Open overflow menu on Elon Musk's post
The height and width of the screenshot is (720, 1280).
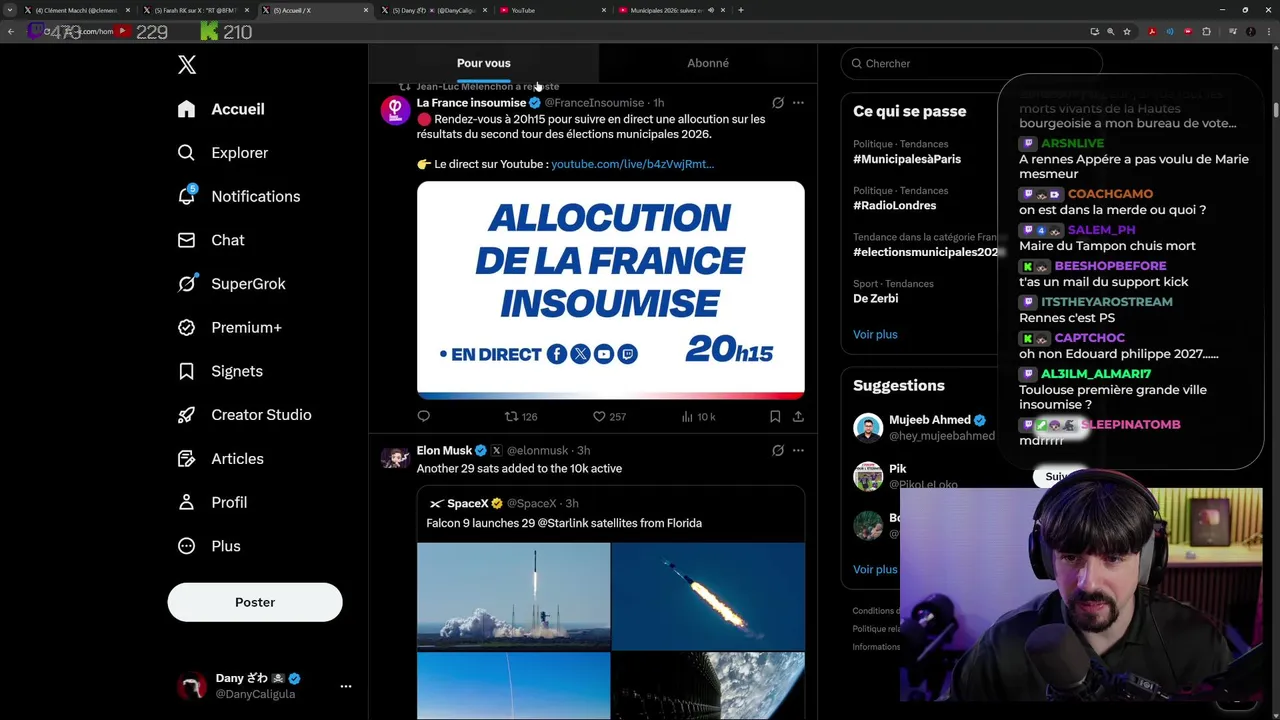798,451
